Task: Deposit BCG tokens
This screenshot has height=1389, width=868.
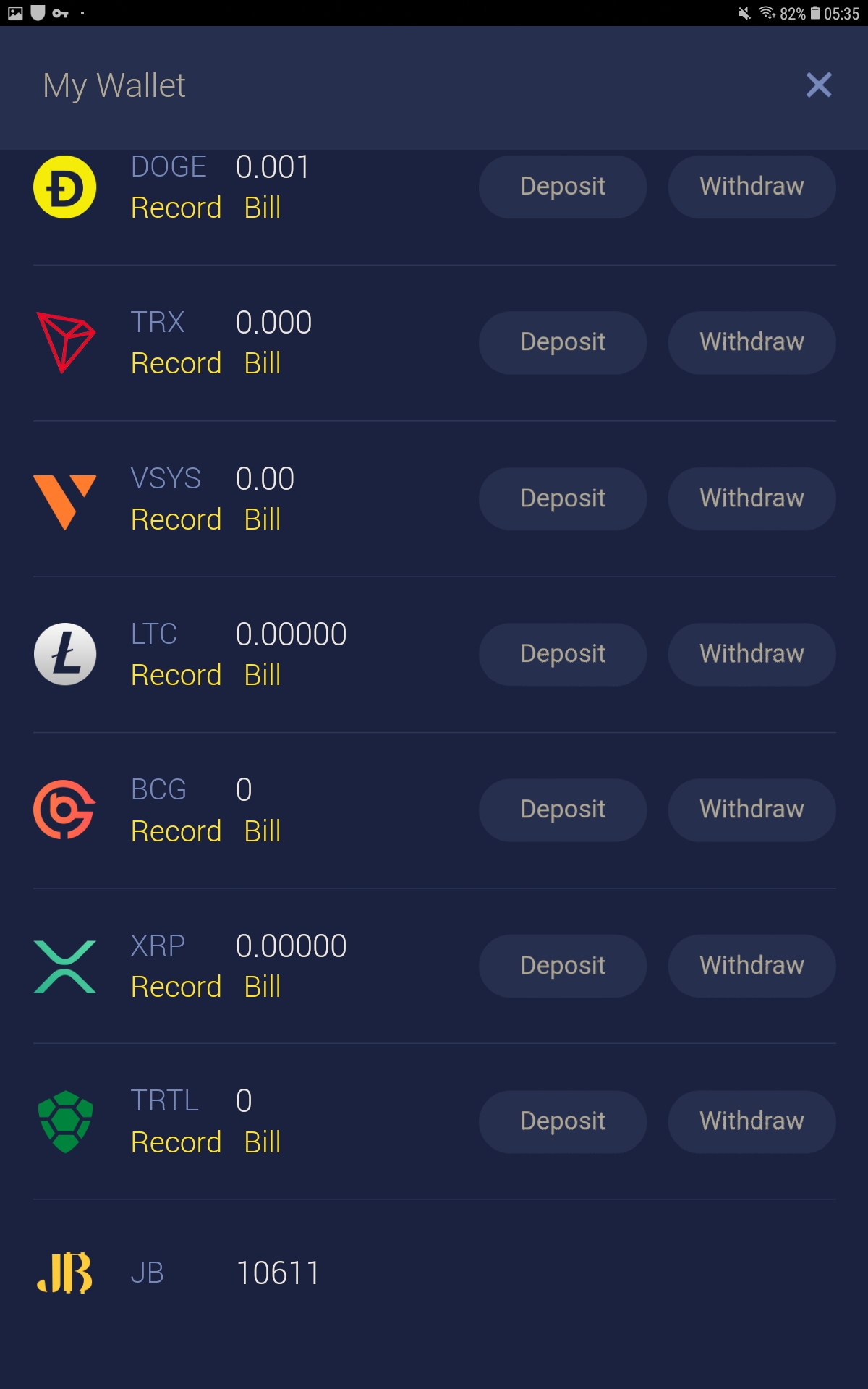Action: (563, 810)
